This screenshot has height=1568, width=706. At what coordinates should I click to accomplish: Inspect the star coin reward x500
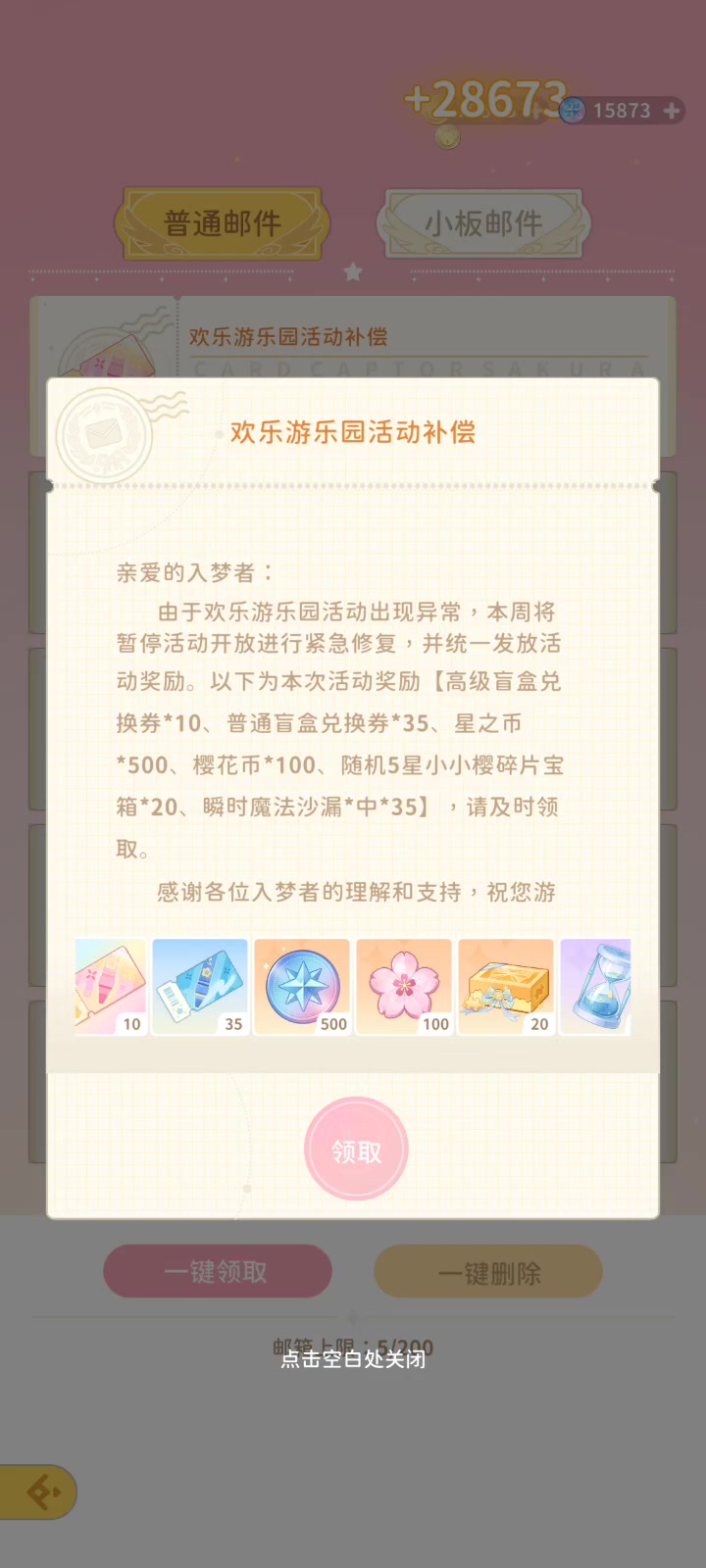(302, 987)
